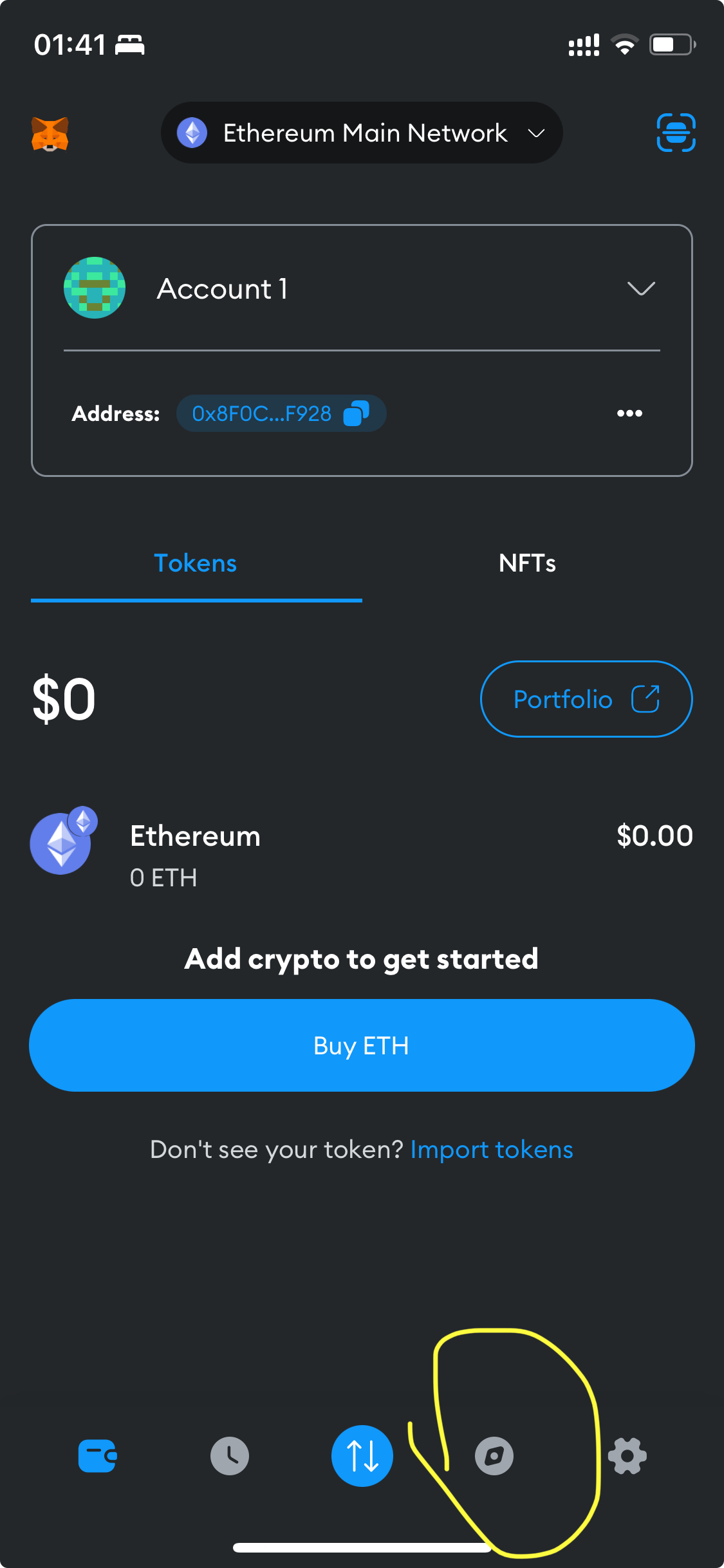Screen dimensions: 724x1568
Task: Open the swap and send actions button
Action: pyautogui.click(x=362, y=1456)
